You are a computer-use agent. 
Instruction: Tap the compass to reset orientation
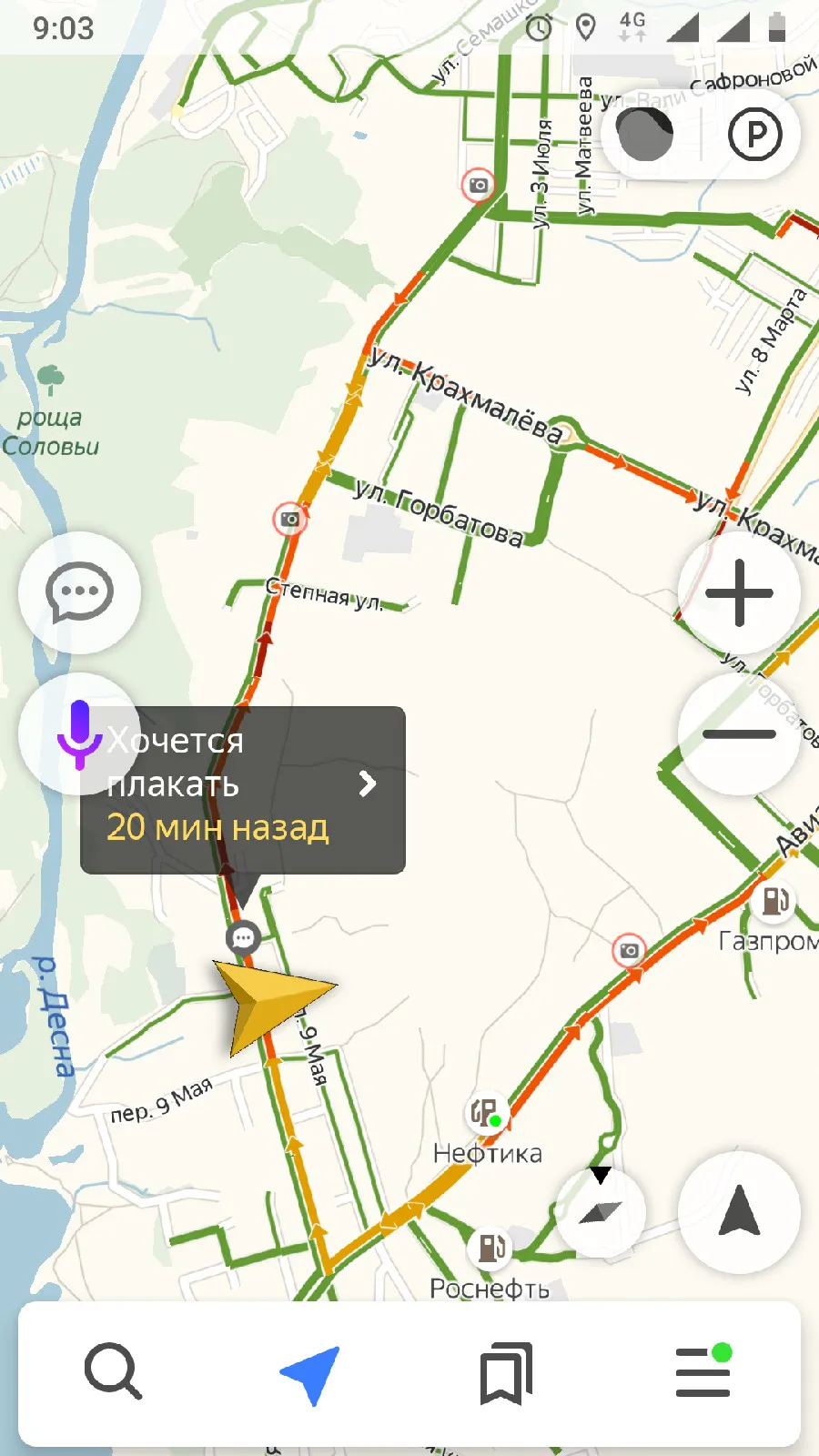pyautogui.click(x=600, y=1212)
